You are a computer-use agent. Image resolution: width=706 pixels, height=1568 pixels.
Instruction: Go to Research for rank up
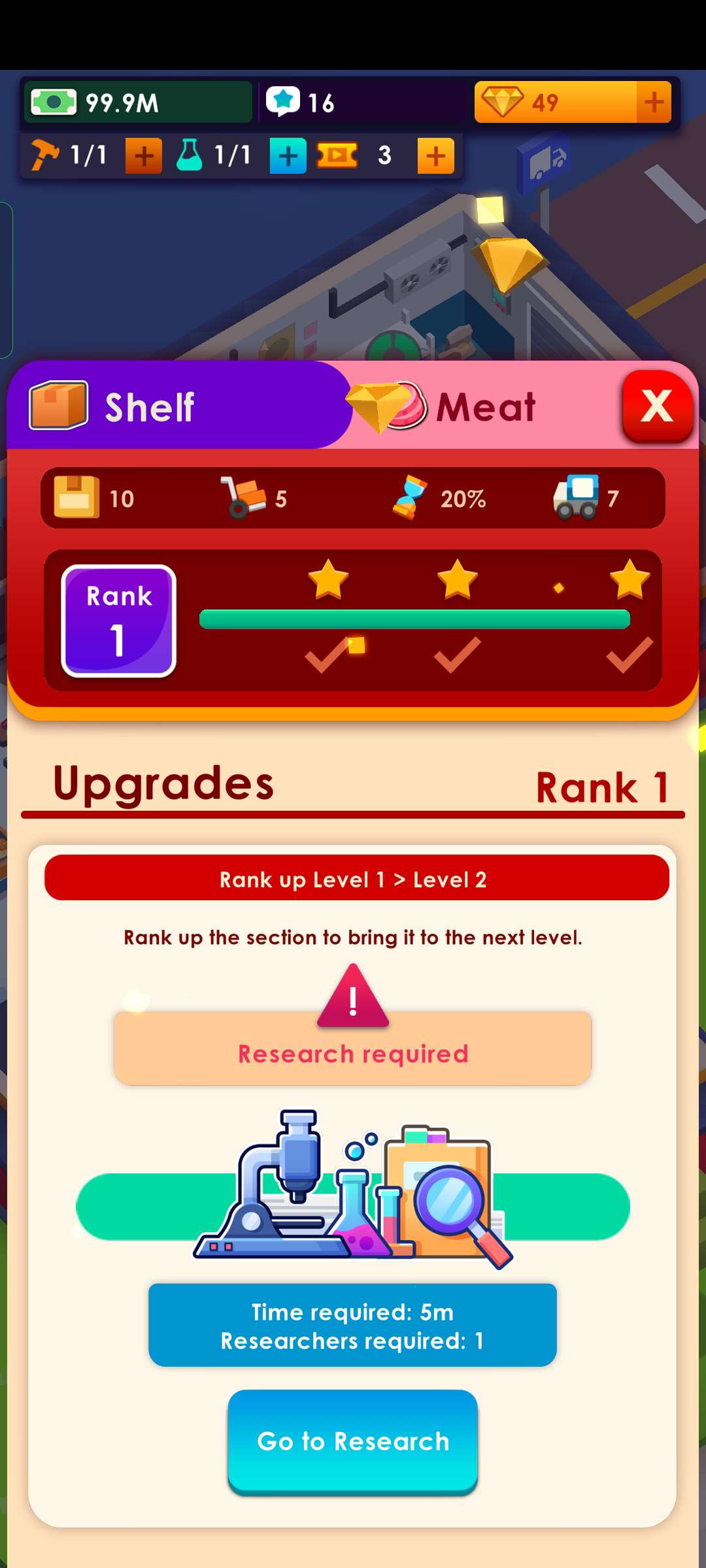352,1441
